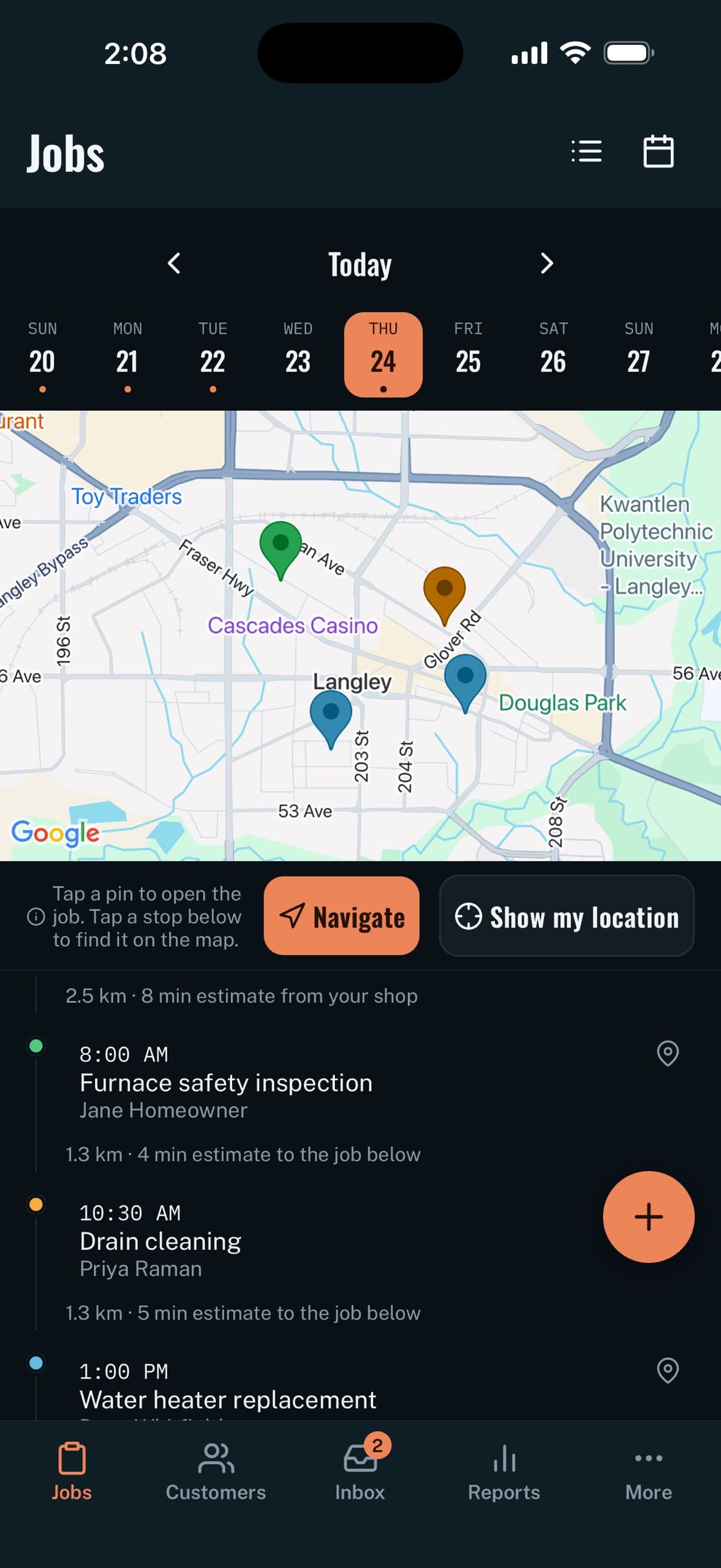Add a new job

pyautogui.click(x=649, y=1217)
